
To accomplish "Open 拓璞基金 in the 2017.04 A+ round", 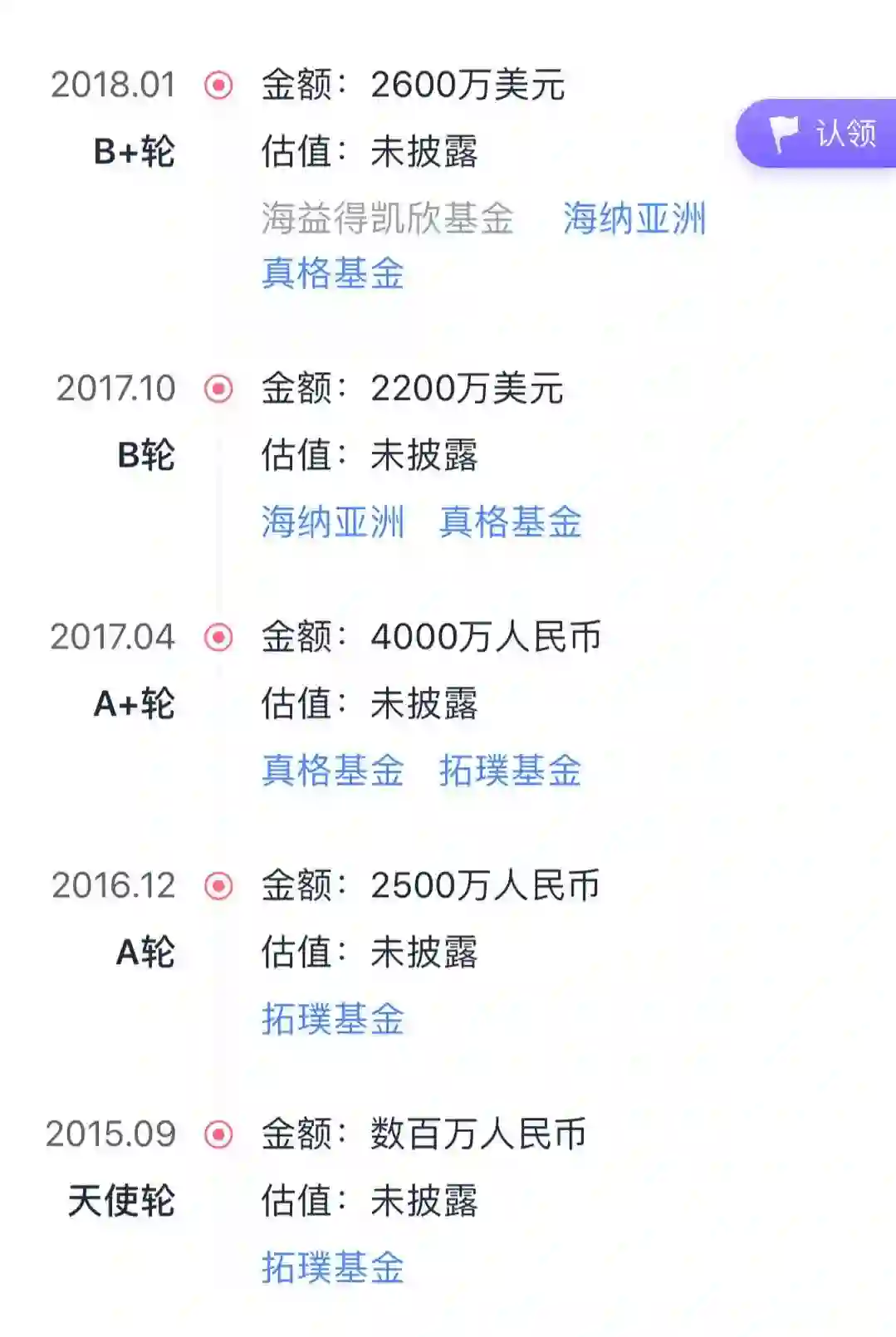I will pyautogui.click(x=510, y=770).
